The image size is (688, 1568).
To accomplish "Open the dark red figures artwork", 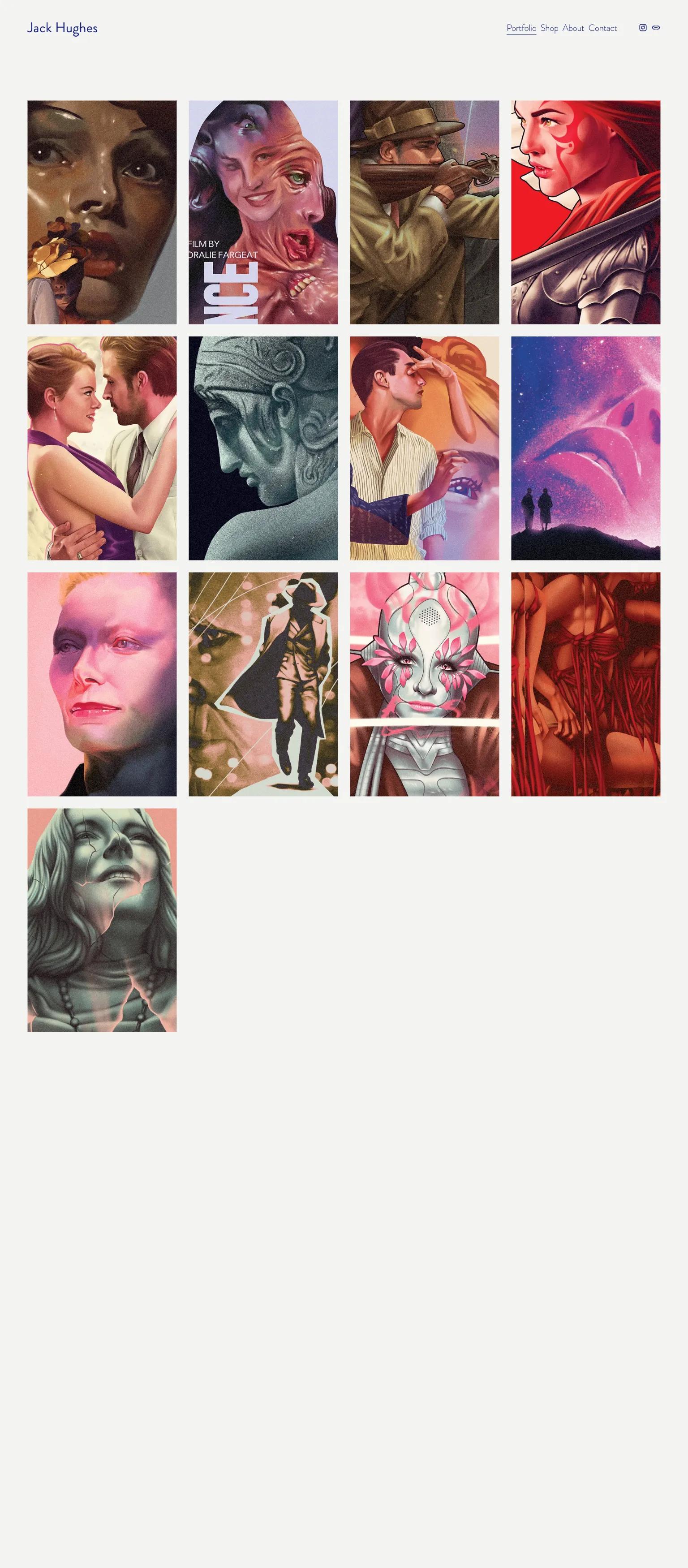I will pyautogui.click(x=585, y=684).
